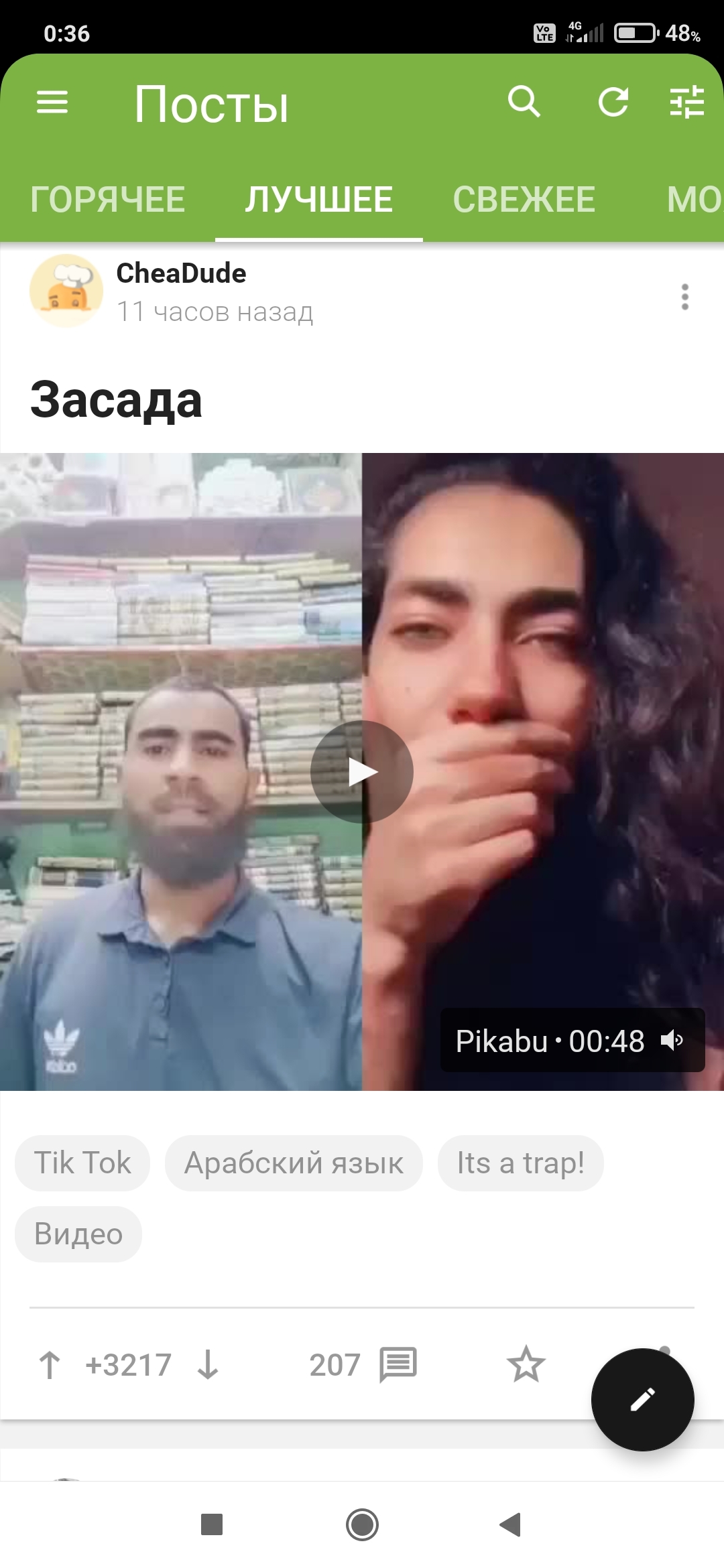Viewport: 724px width, 1568px height.
Task: Open the 207 comments on the post
Action: click(x=363, y=1365)
